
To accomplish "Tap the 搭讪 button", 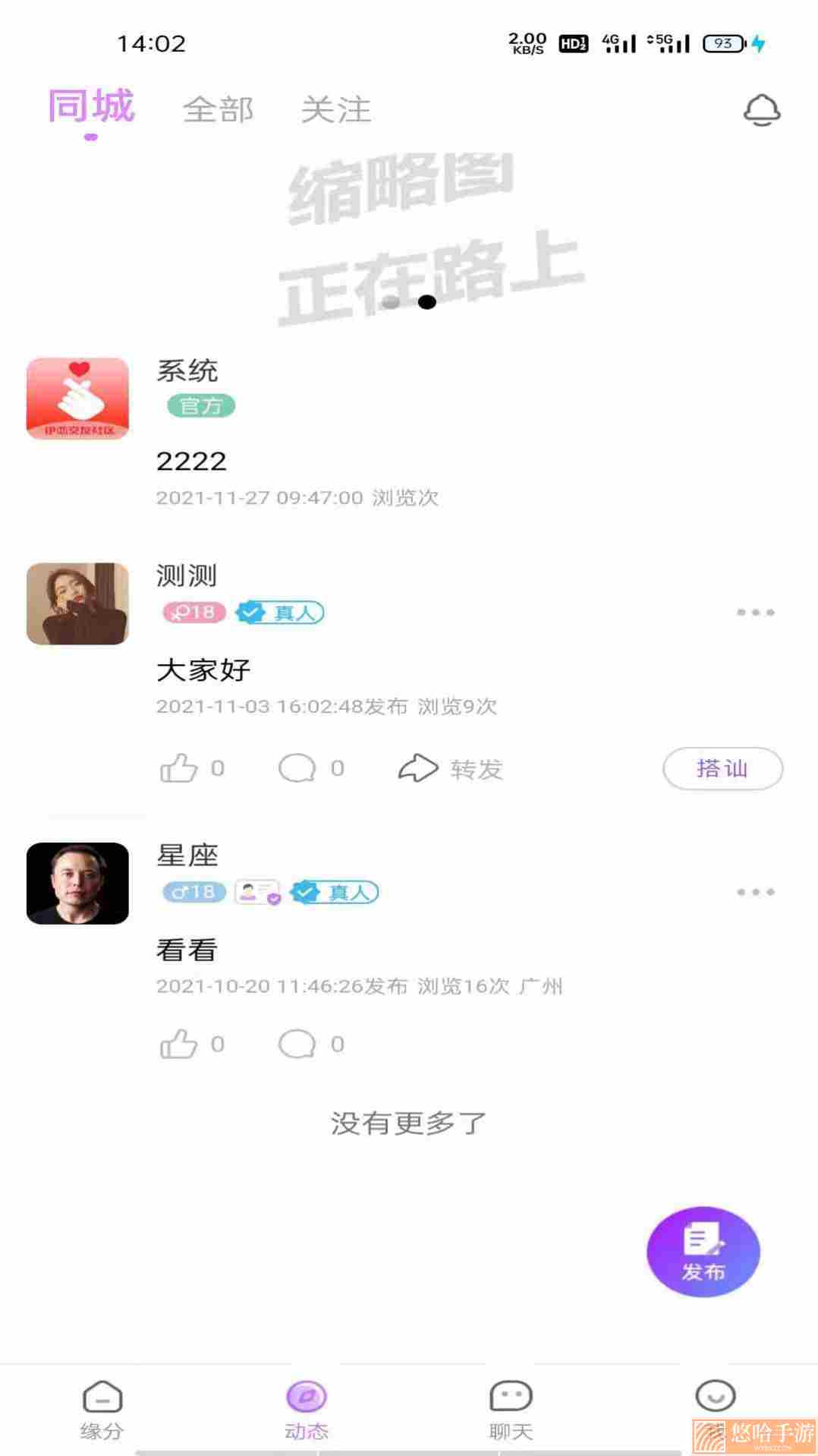I will click(x=722, y=768).
